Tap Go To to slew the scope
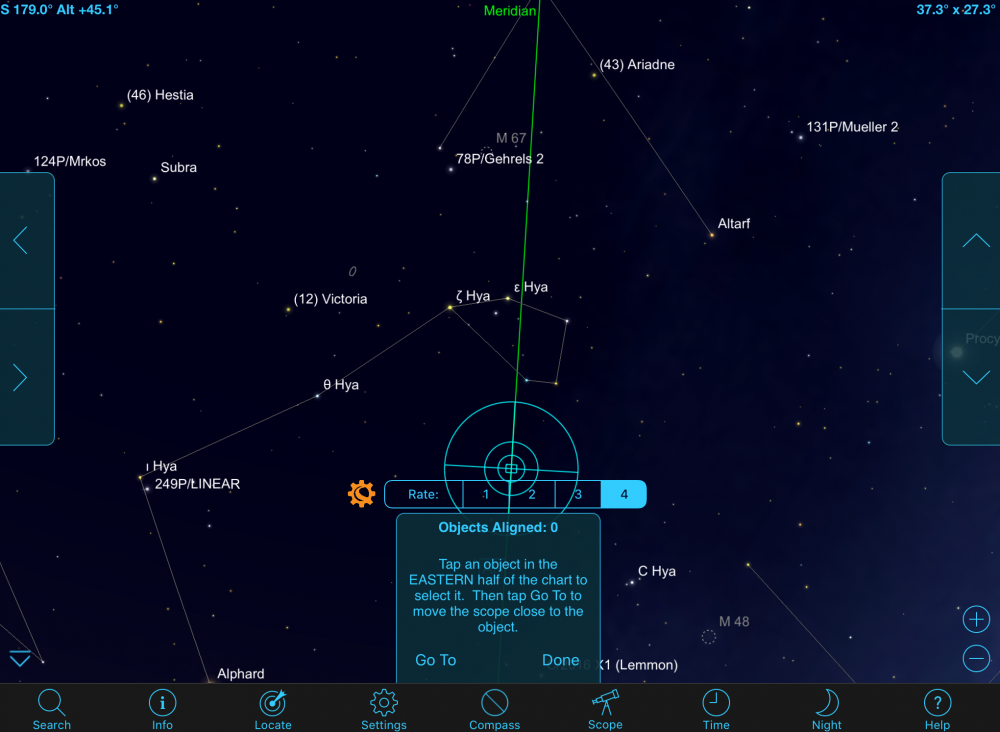 pos(436,660)
